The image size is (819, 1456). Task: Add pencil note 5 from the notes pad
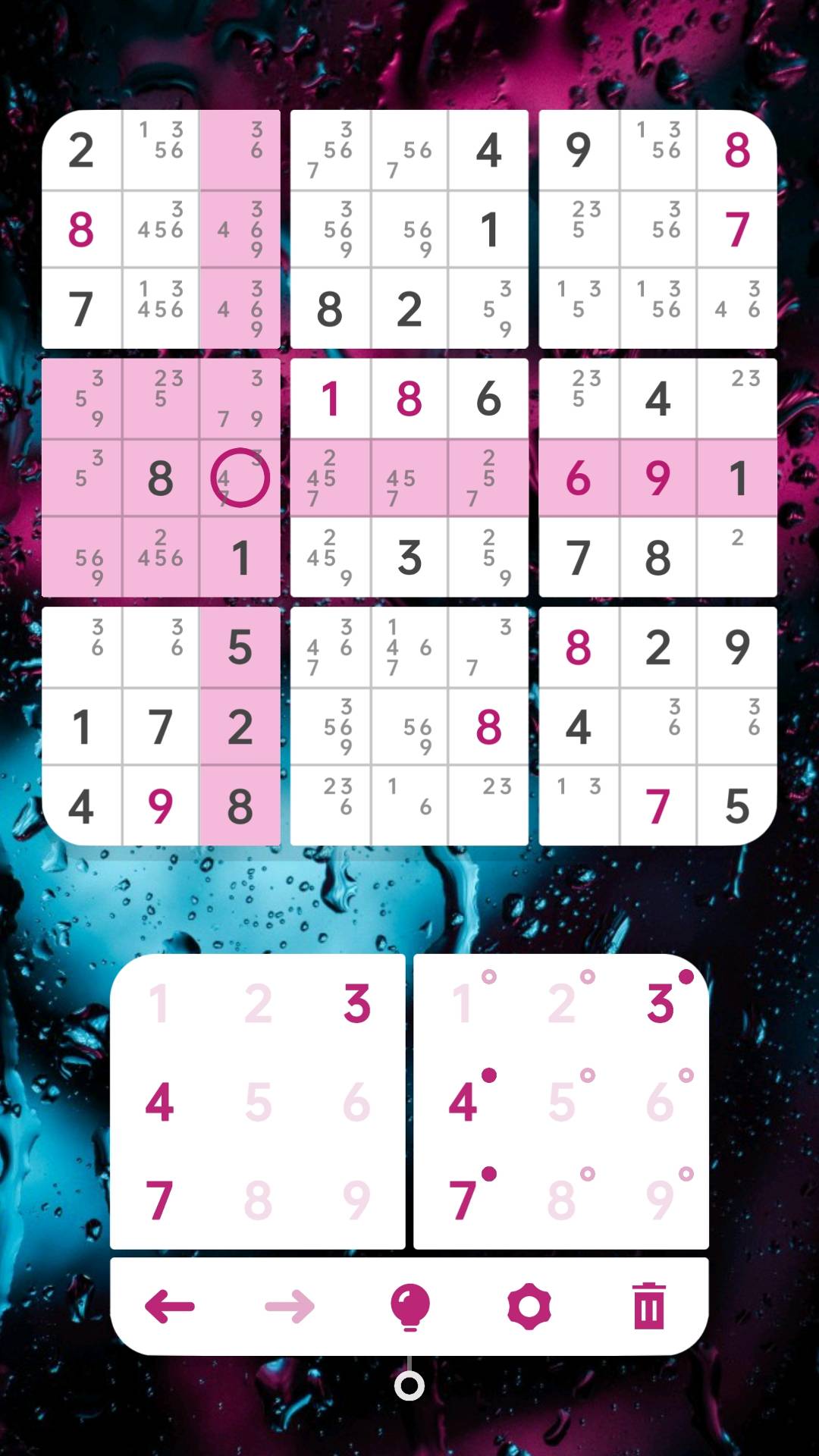563,1102
